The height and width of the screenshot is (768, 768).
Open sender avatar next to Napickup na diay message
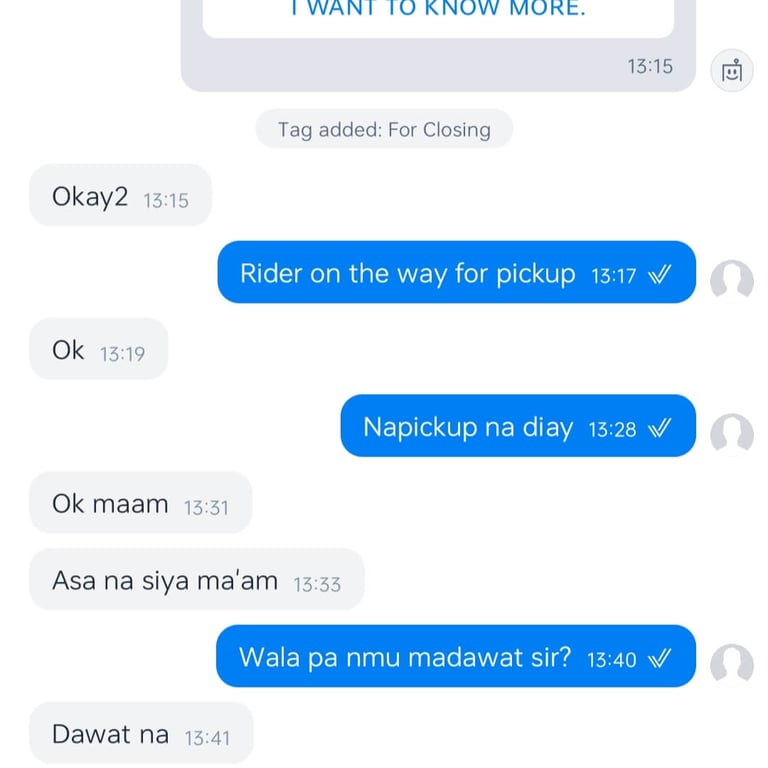tap(732, 434)
